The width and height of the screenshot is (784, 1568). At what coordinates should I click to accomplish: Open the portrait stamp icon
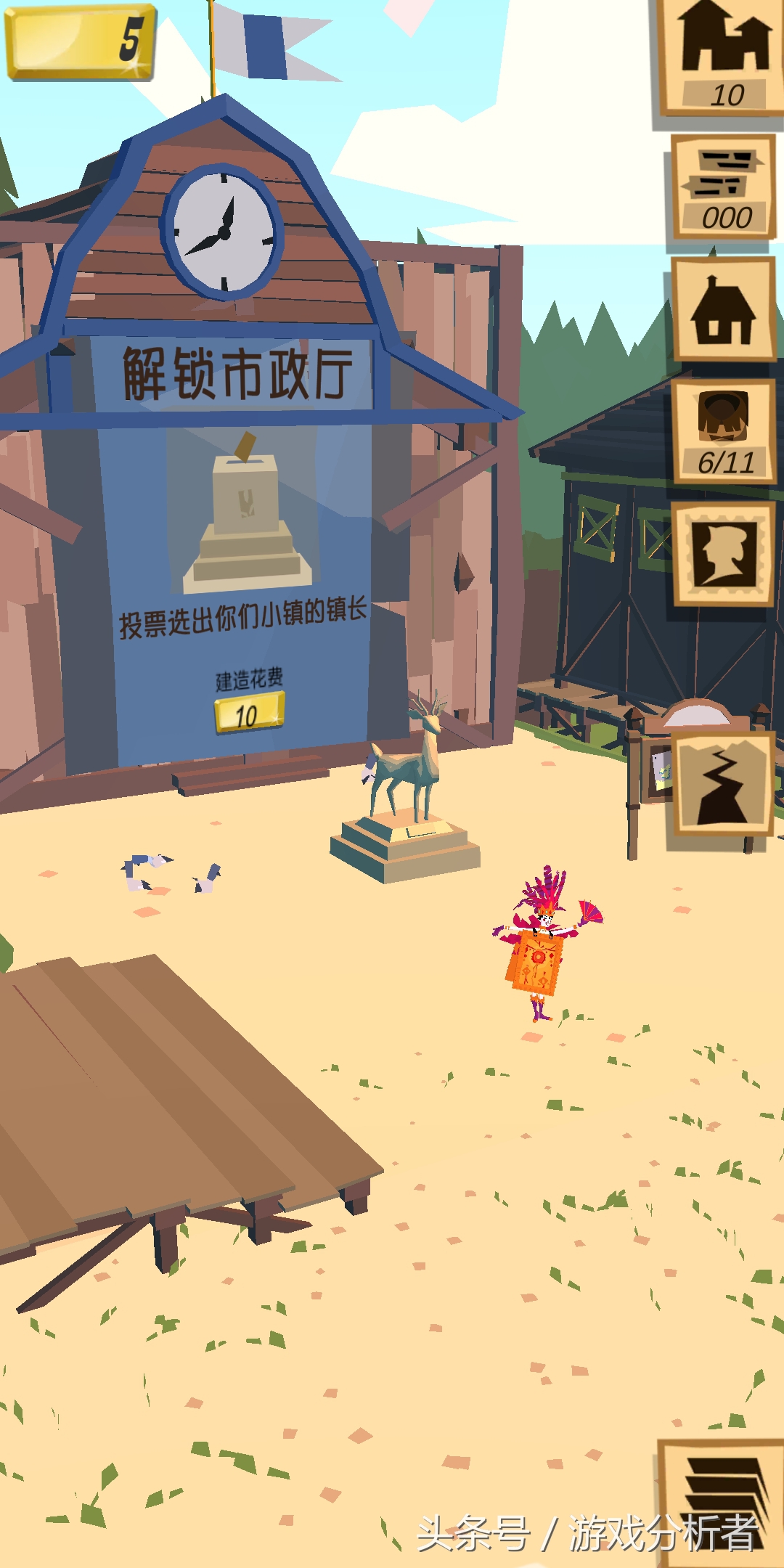[x=724, y=554]
